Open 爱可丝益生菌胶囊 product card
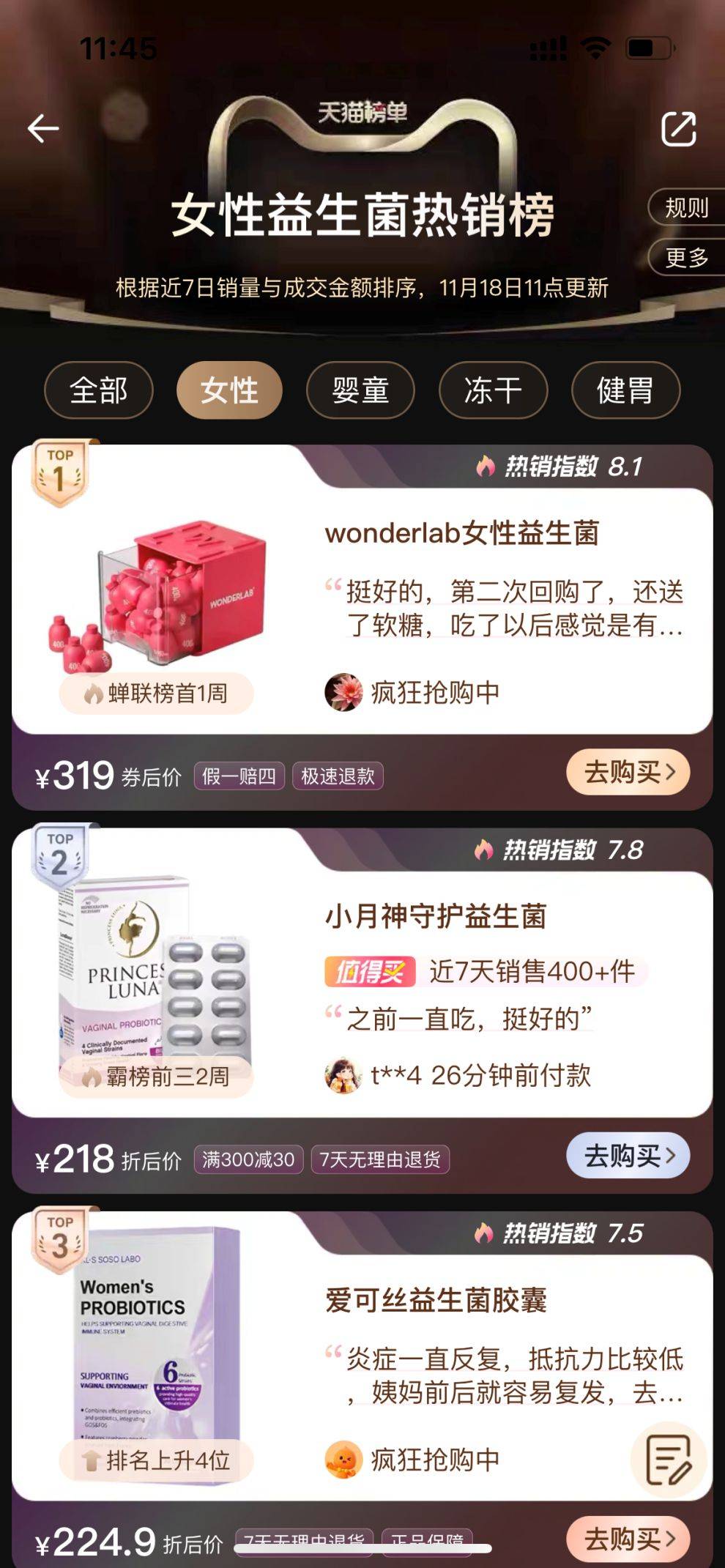Viewport: 725px width, 1568px height. 436,1301
